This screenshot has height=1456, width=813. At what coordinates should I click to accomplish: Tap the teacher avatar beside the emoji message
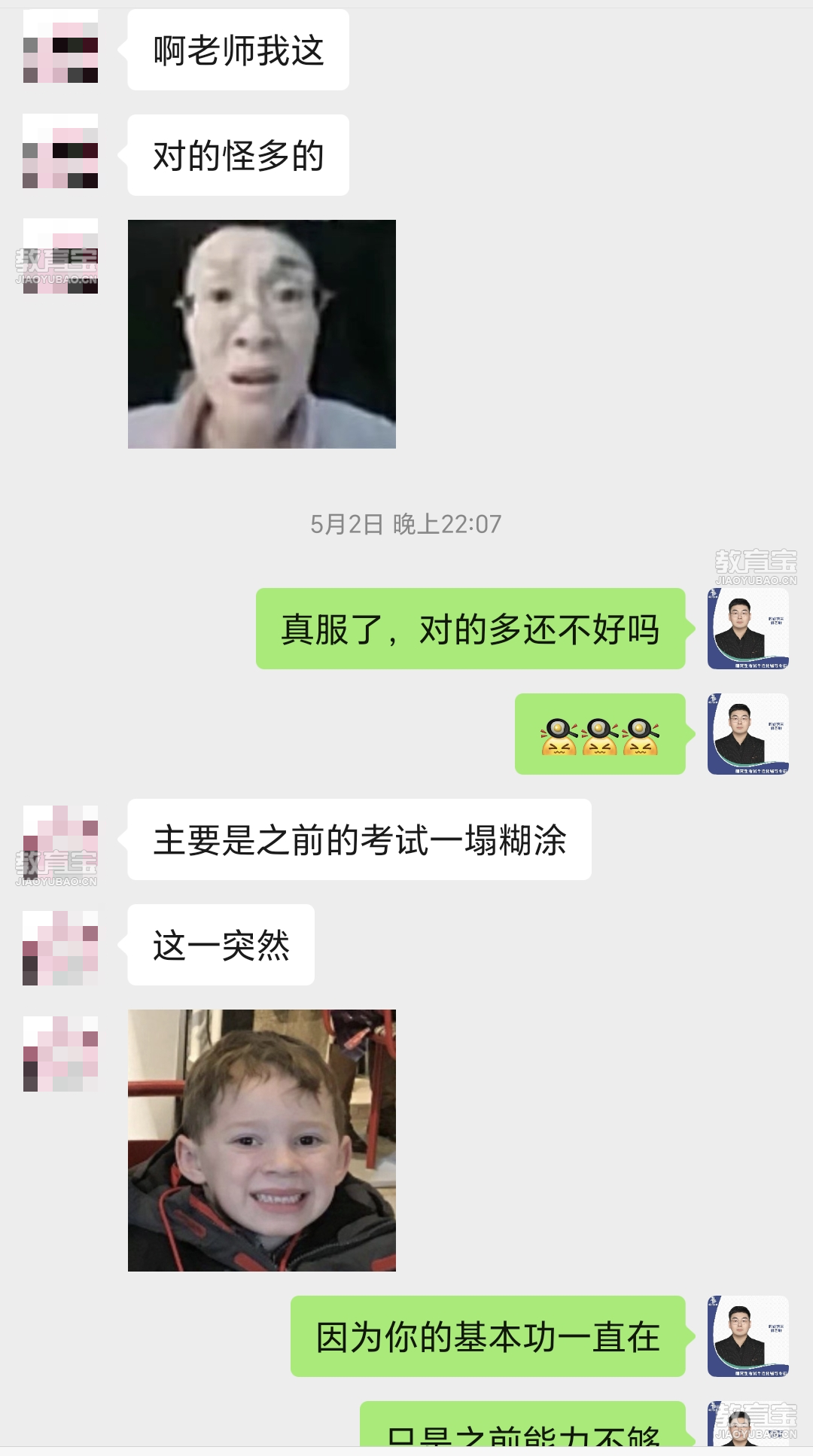748,734
